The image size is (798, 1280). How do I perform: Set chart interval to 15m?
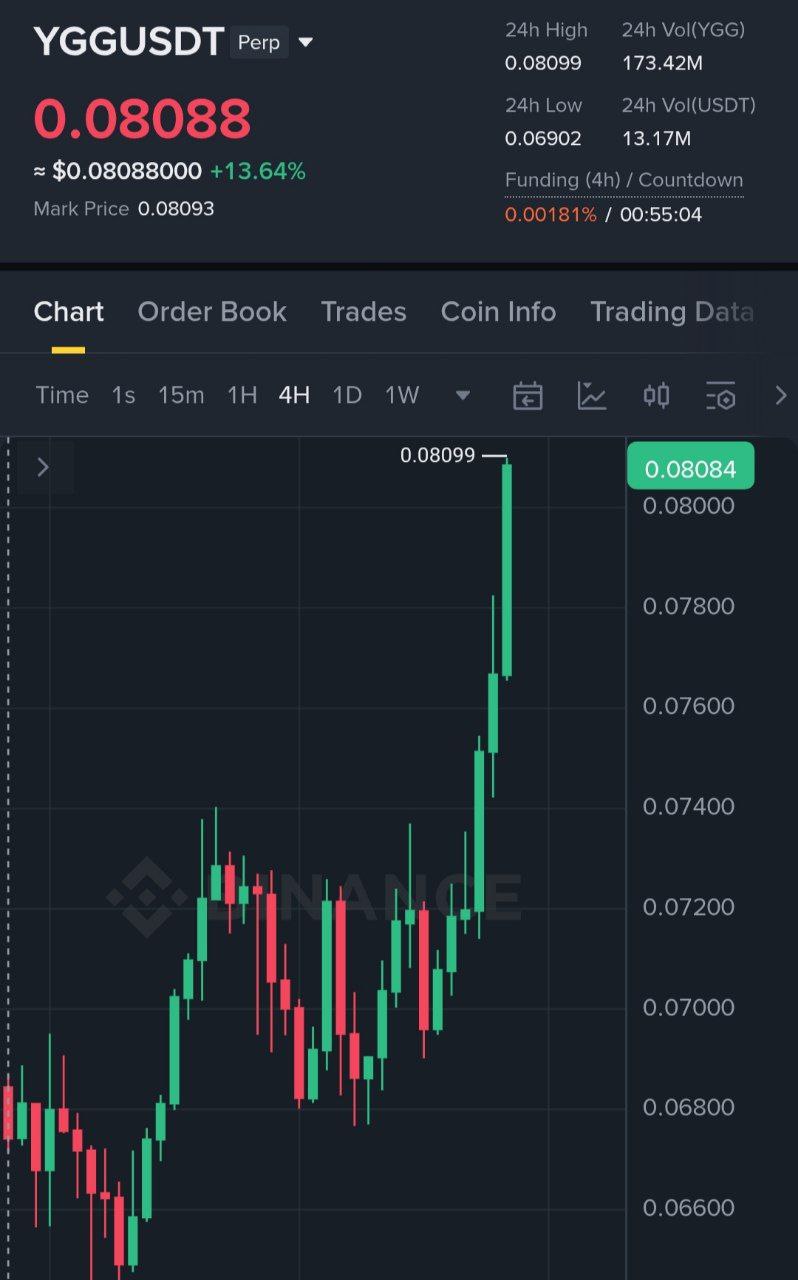tap(181, 395)
